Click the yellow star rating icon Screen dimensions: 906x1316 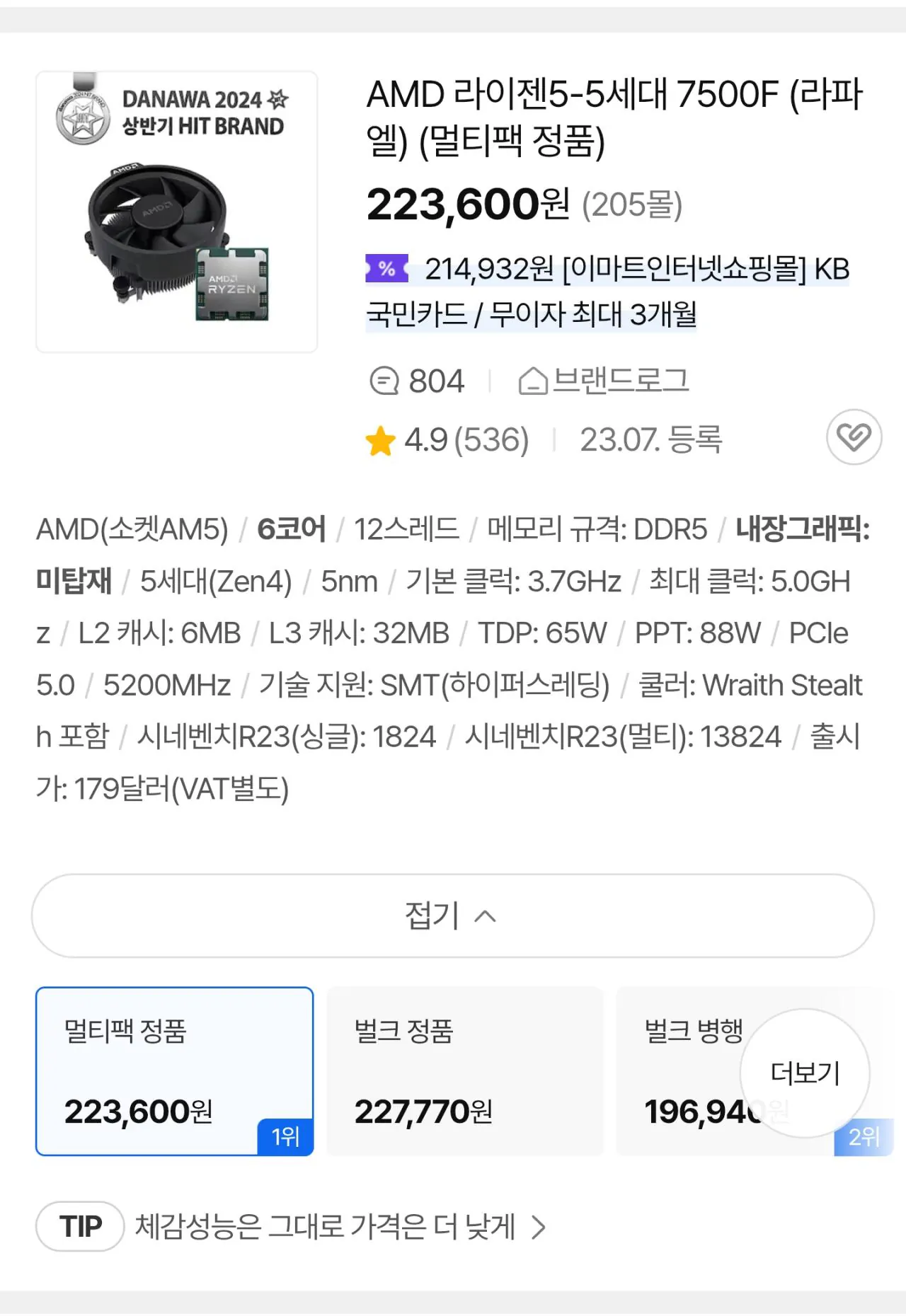[381, 439]
